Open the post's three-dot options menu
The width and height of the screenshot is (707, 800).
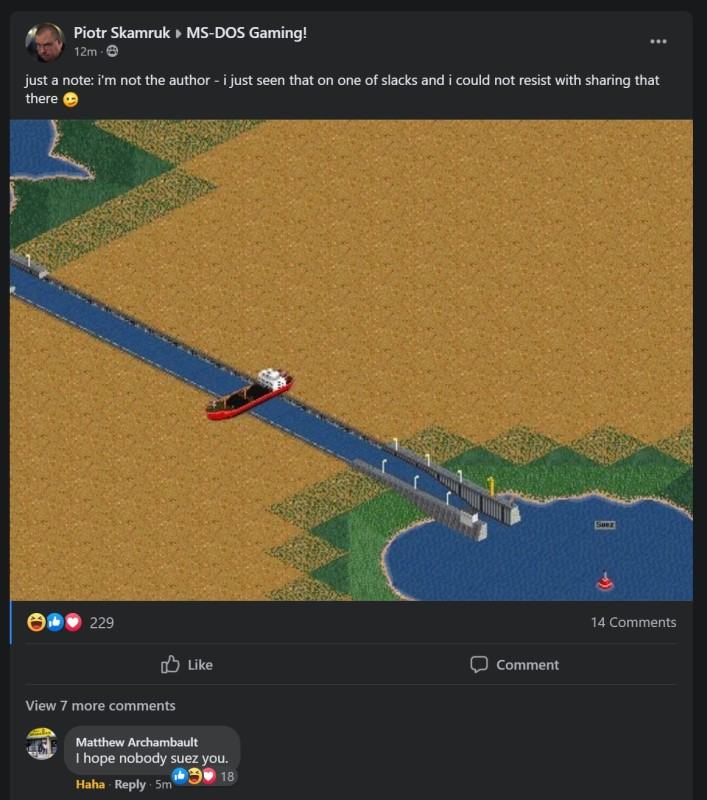pos(658,41)
